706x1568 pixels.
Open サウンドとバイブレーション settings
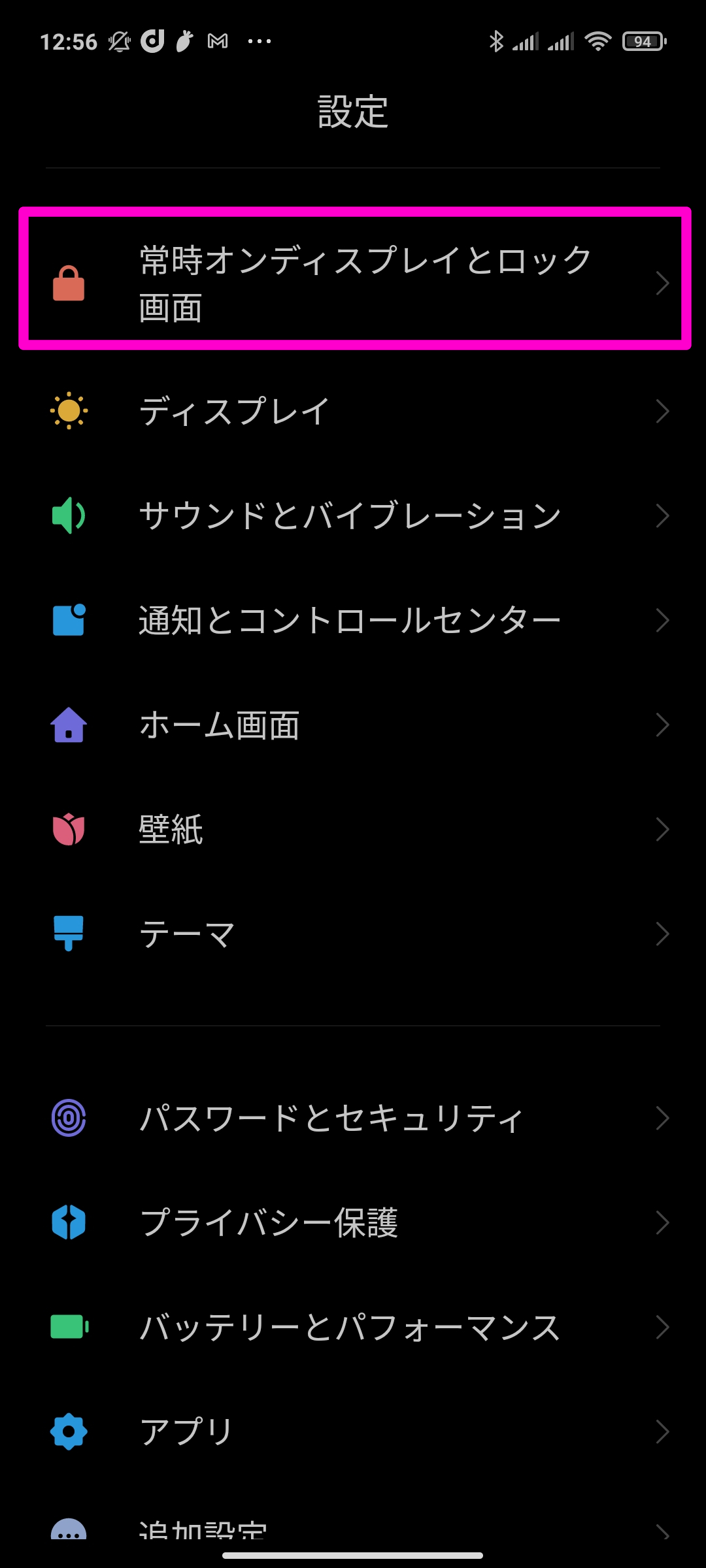pyautogui.click(x=353, y=515)
